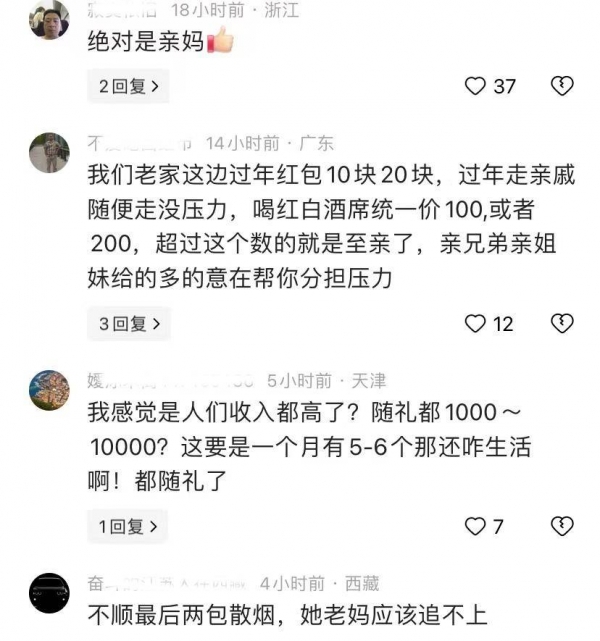The width and height of the screenshot is (600, 641).
Task: Open the avatar of the 浙江 commenter
Action: pyautogui.click(x=49, y=20)
